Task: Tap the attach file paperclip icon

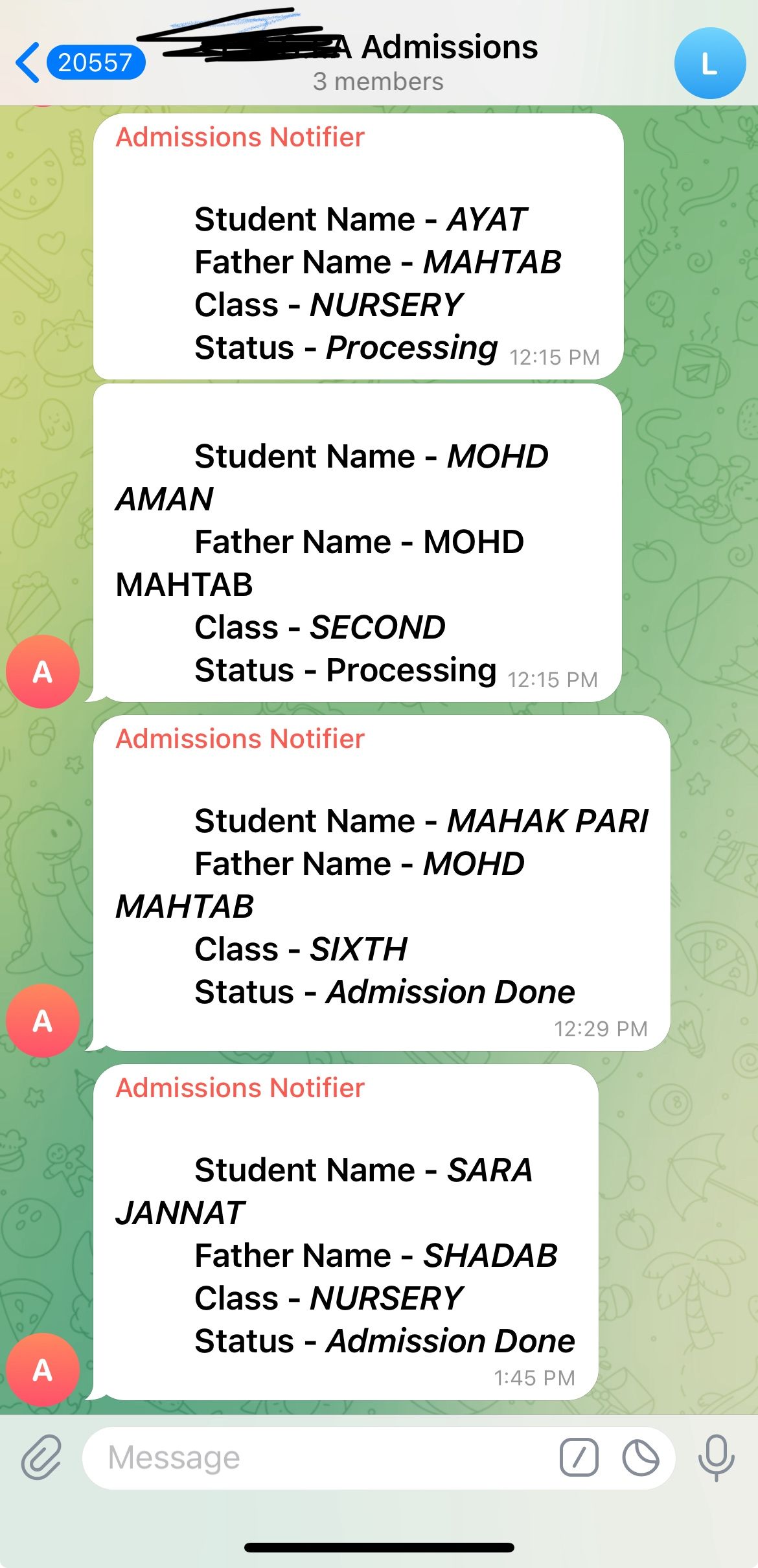Action: click(x=41, y=1457)
